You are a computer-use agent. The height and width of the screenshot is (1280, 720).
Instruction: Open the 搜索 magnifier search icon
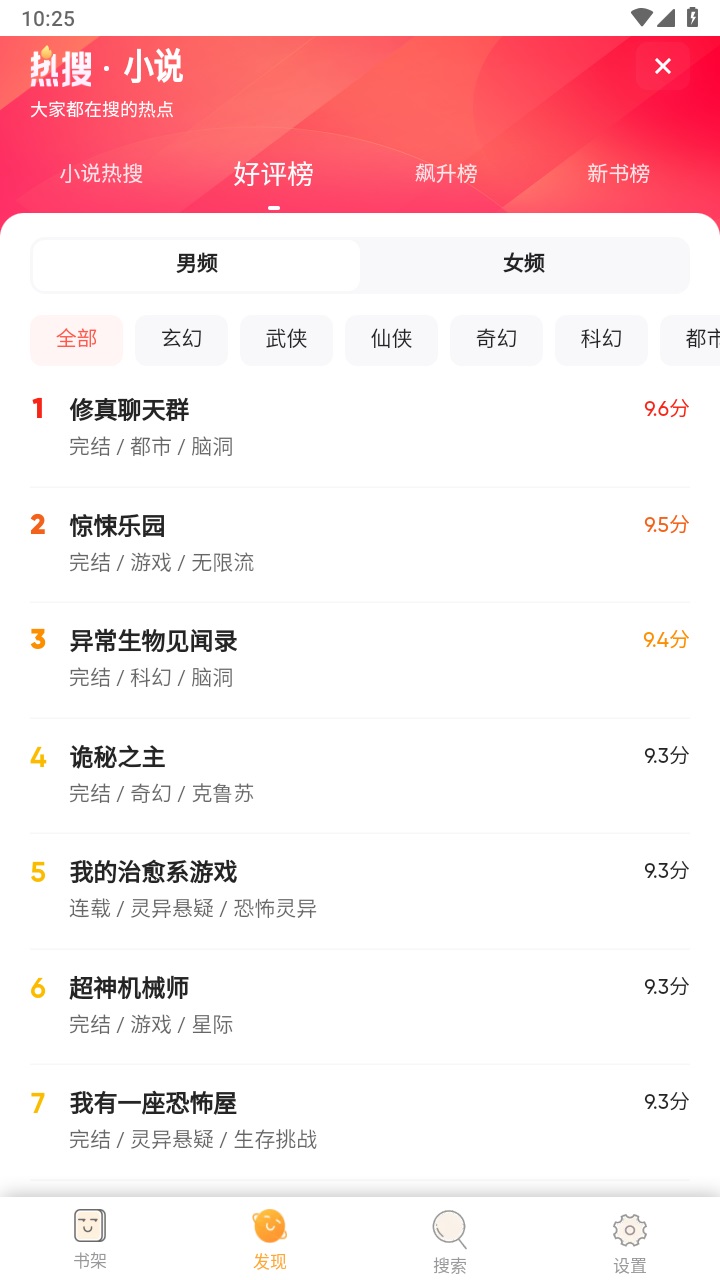pos(449,1225)
